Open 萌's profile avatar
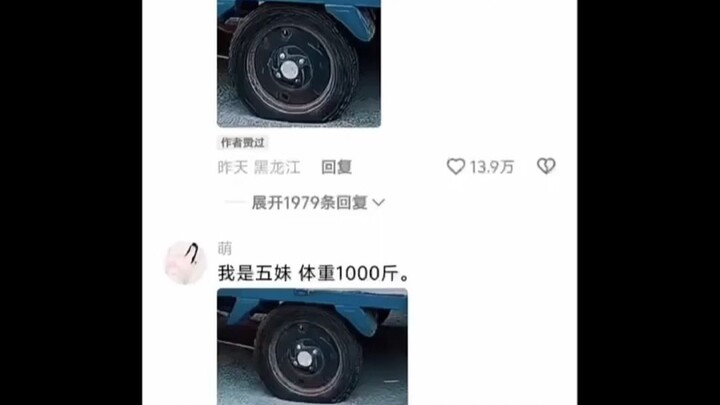Screen dimensions: 720x405 (186, 262)
